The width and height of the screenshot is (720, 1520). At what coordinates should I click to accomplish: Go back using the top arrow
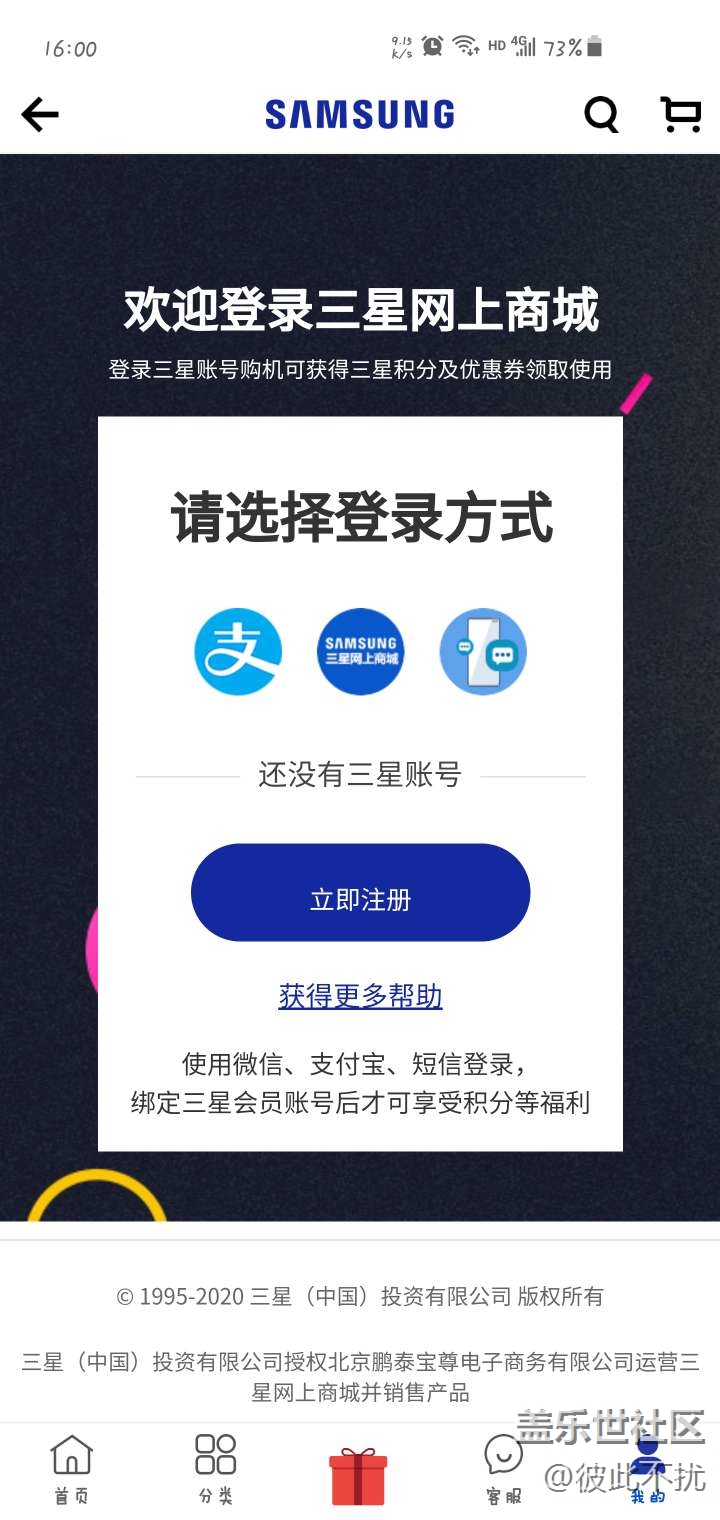click(x=40, y=115)
